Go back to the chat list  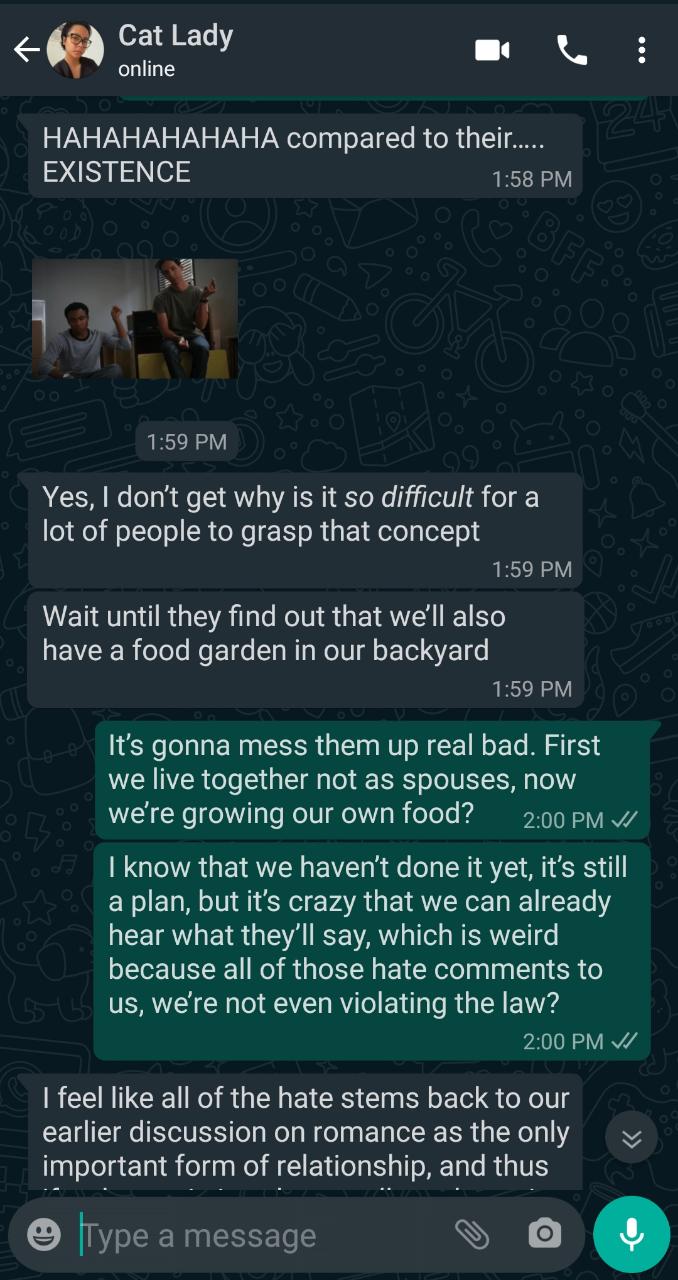(x=26, y=50)
